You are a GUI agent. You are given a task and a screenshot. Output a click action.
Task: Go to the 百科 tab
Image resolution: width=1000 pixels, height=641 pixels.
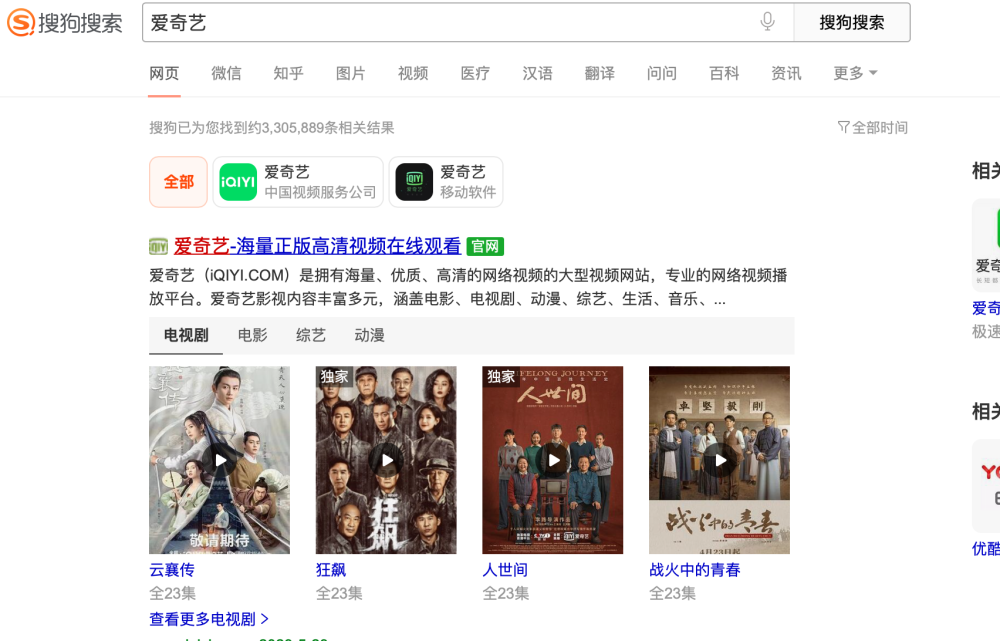click(x=724, y=73)
